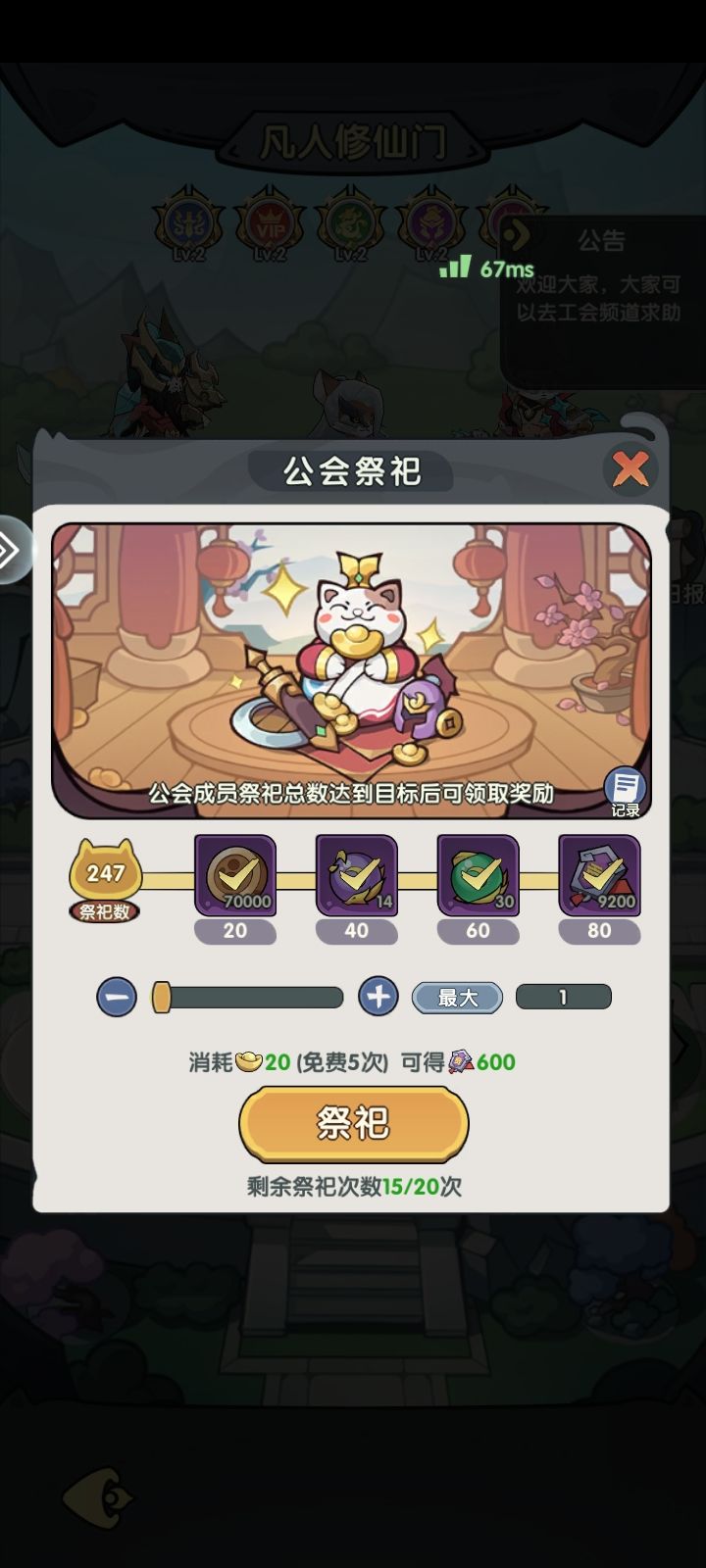
Task: Claim the green orb reward at milestone 60
Action: pyautogui.click(x=479, y=877)
